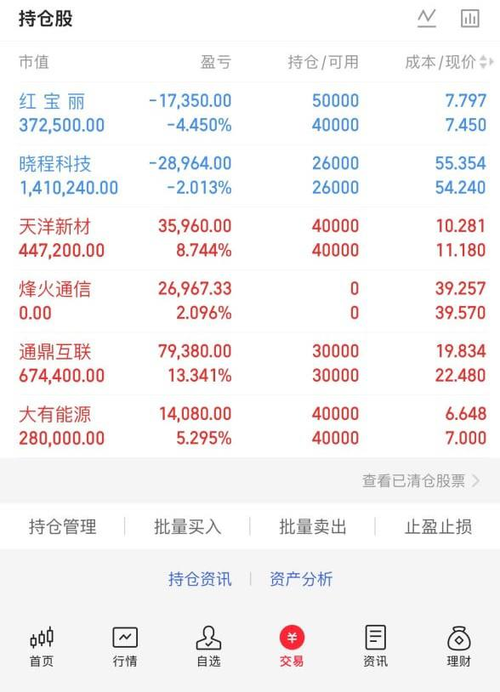Screen dimensions: 500x692
Task: Open the 晓程科技 holding row
Action: tap(252, 176)
